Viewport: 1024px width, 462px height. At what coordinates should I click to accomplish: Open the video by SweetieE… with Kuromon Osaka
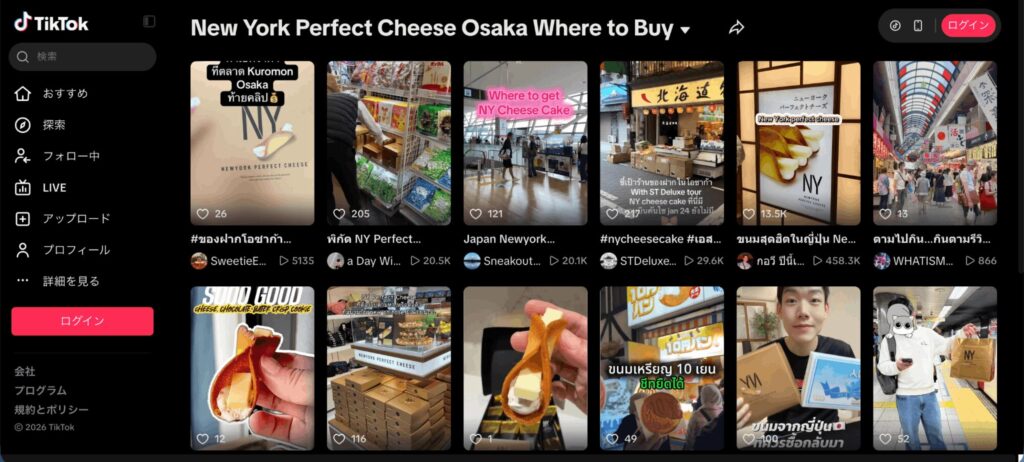[252, 143]
